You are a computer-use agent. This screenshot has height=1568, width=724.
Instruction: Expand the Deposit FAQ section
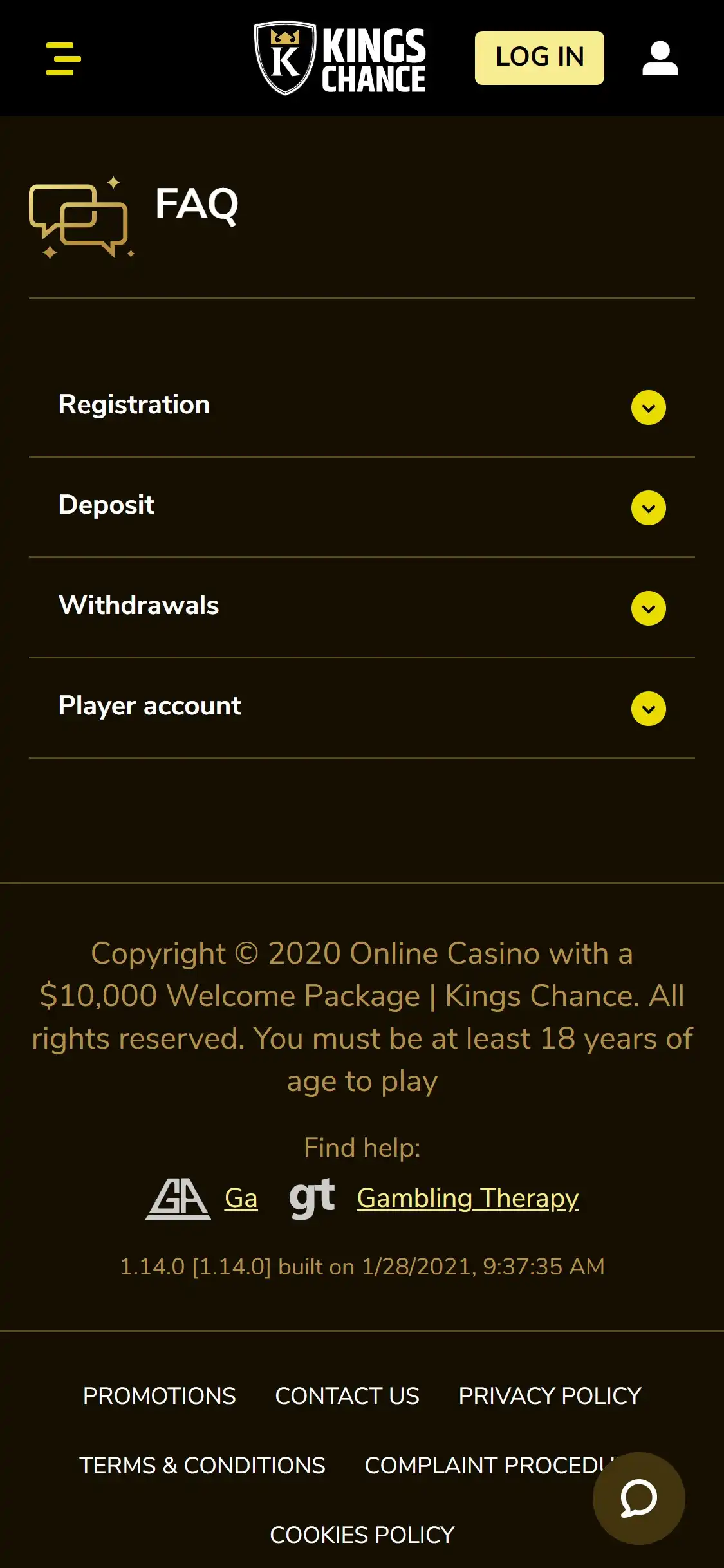648,508
